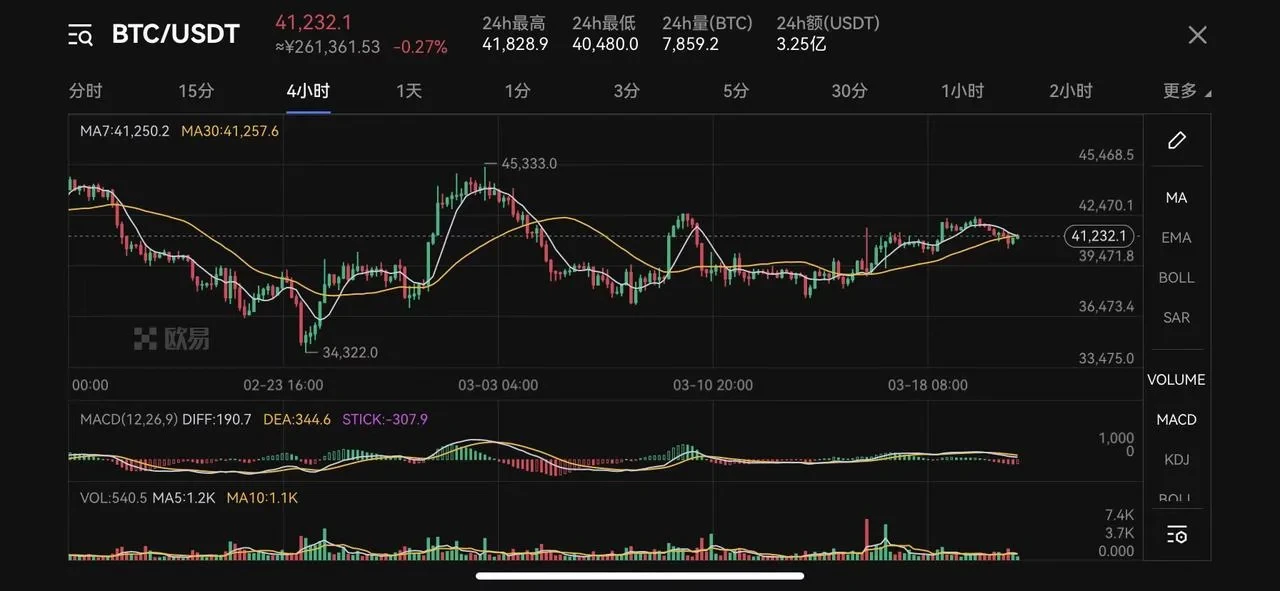Image resolution: width=1280 pixels, height=591 pixels.
Task: Switch sub-chart to KDJ
Action: (x=1177, y=460)
